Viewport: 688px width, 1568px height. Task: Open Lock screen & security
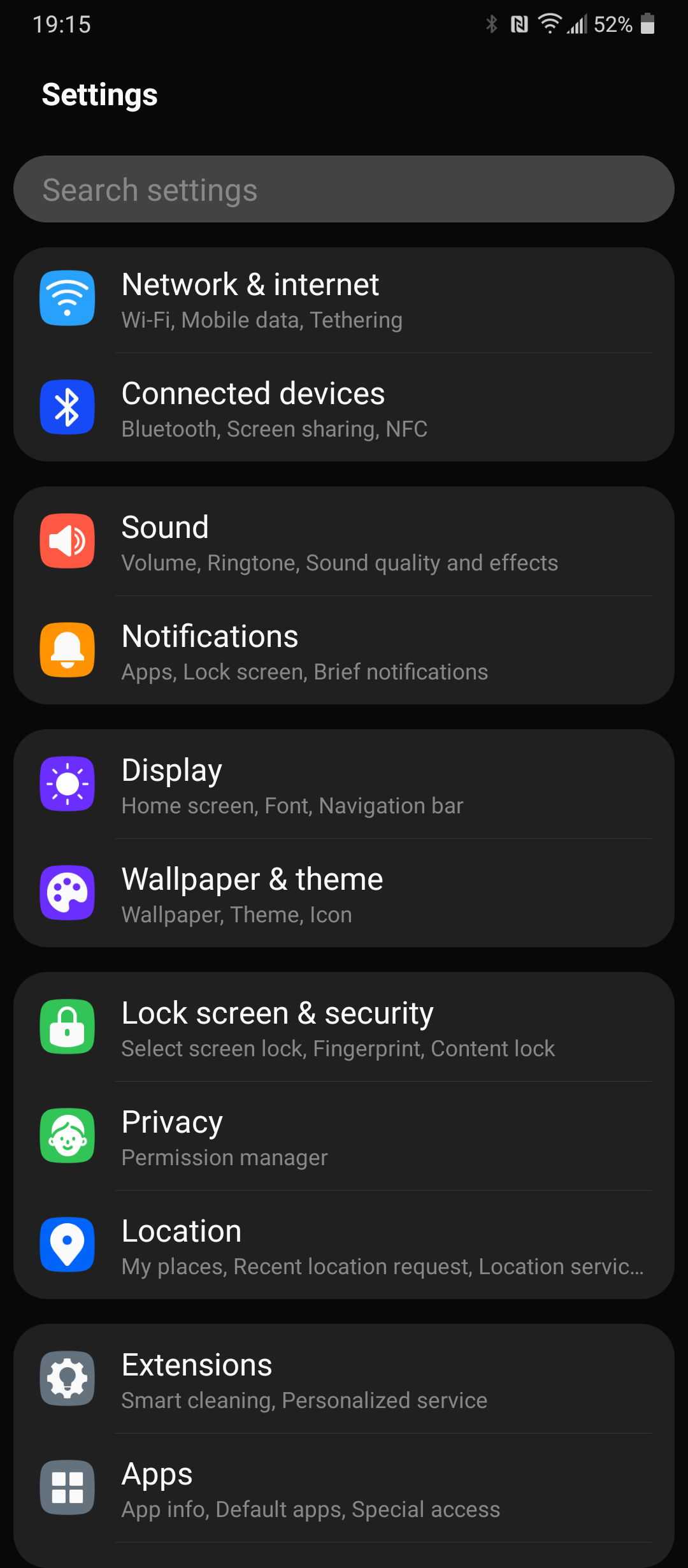click(344, 1027)
